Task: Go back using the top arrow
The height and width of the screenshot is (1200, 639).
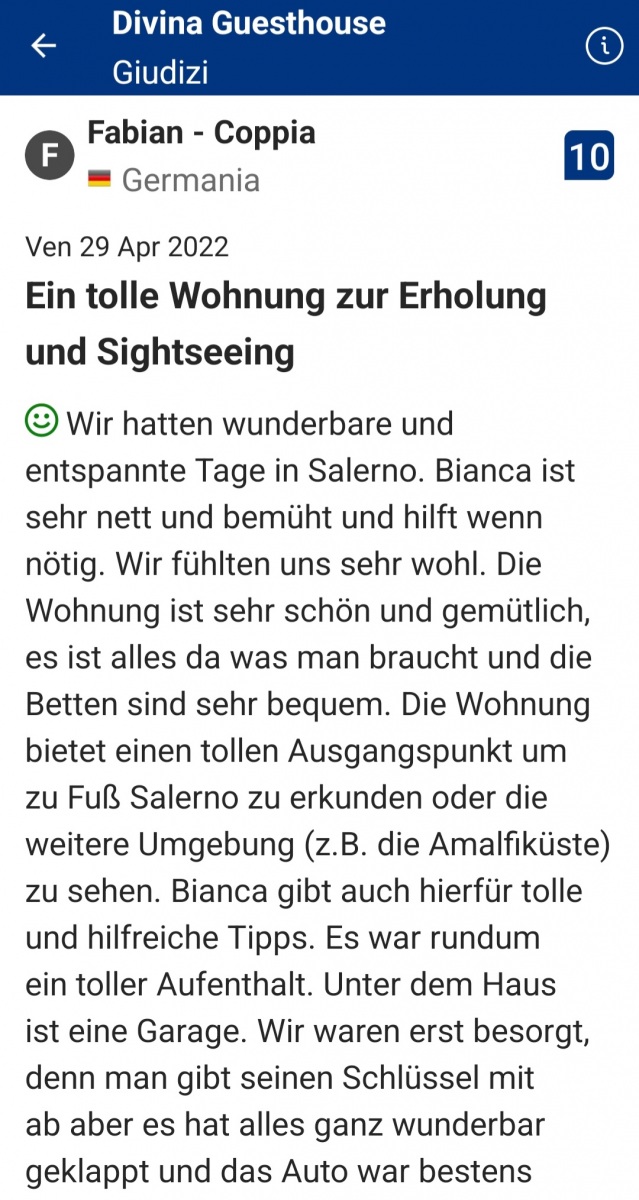Action: (x=44, y=46)
